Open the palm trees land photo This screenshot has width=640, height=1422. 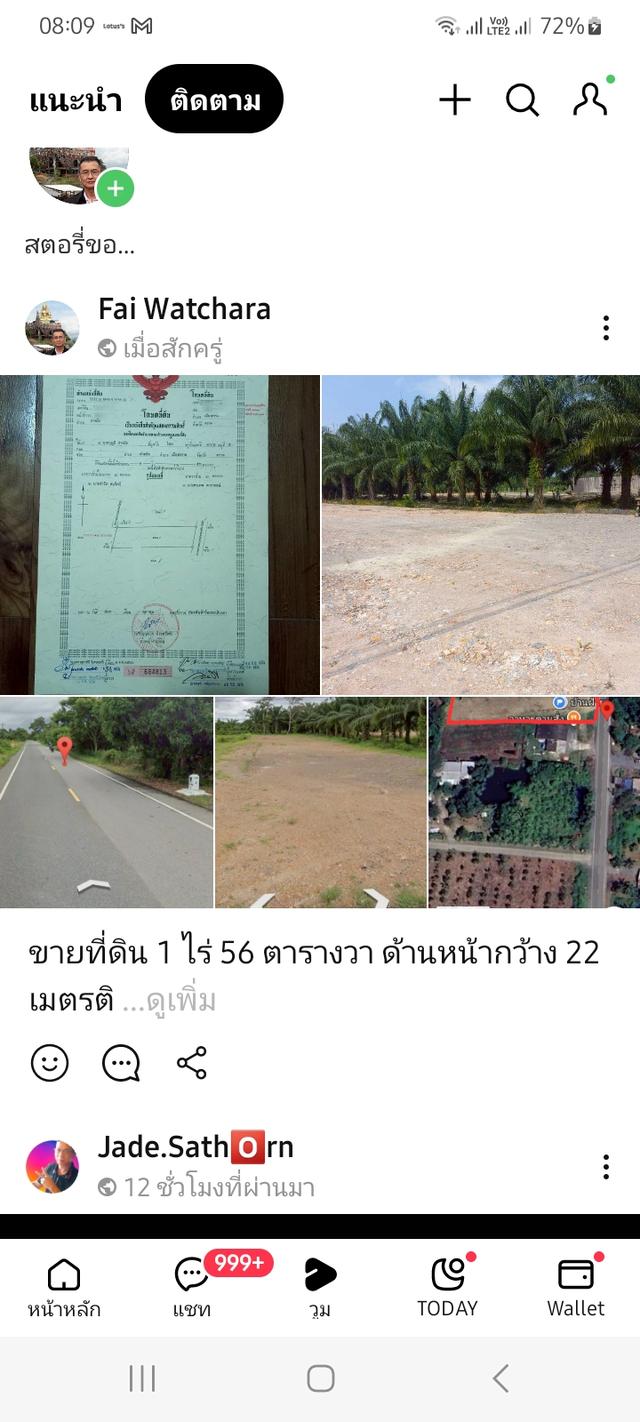pos(481,535)
